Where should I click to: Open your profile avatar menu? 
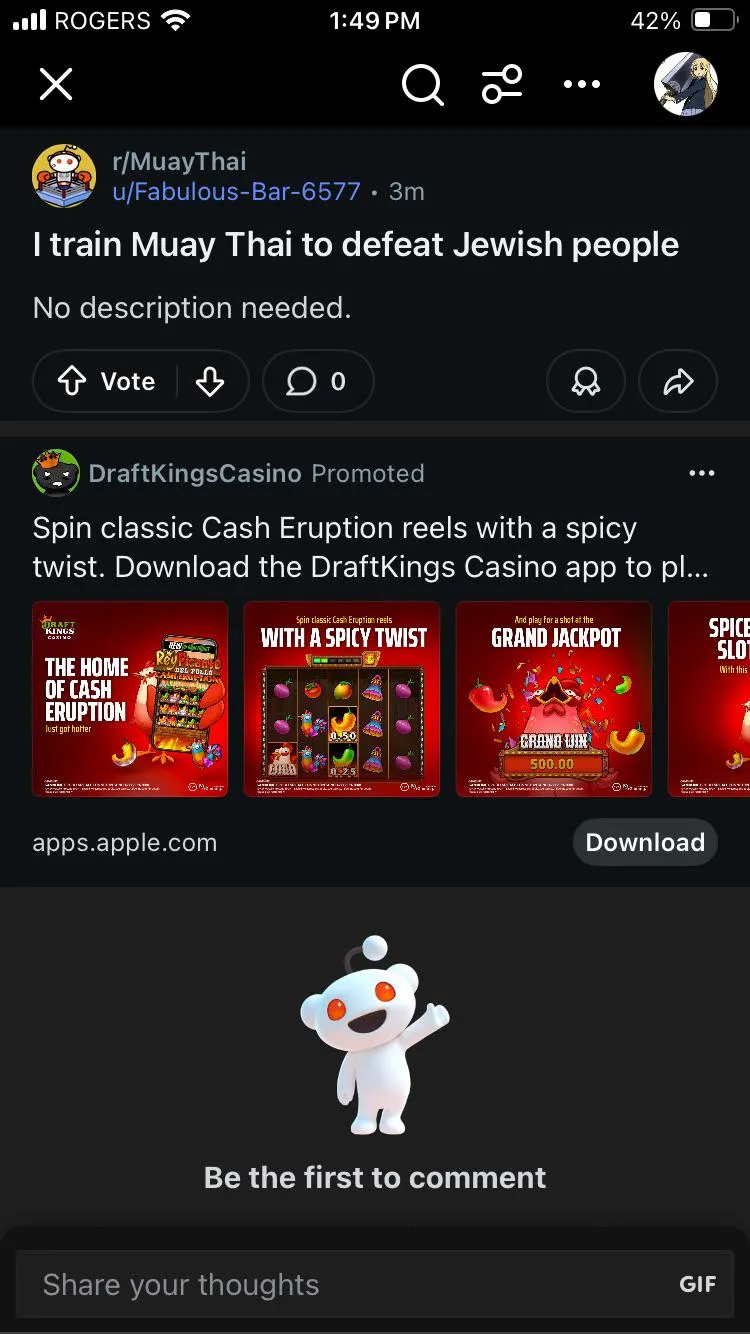pos(685,85)
